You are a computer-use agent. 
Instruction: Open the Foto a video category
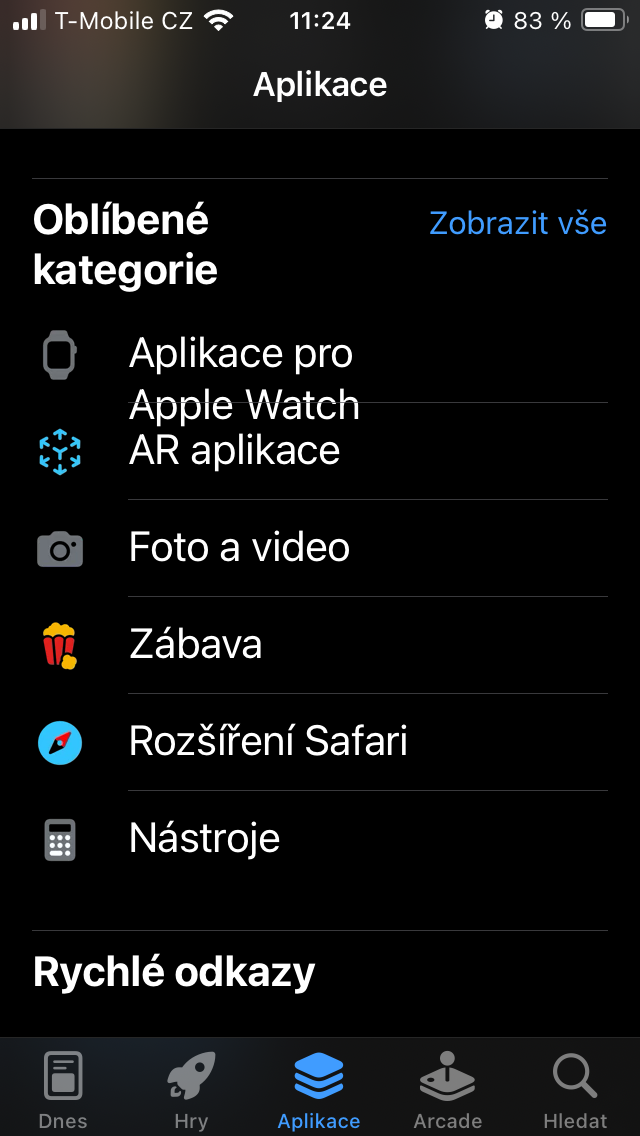pyautogui.click(x=239, y=548)
